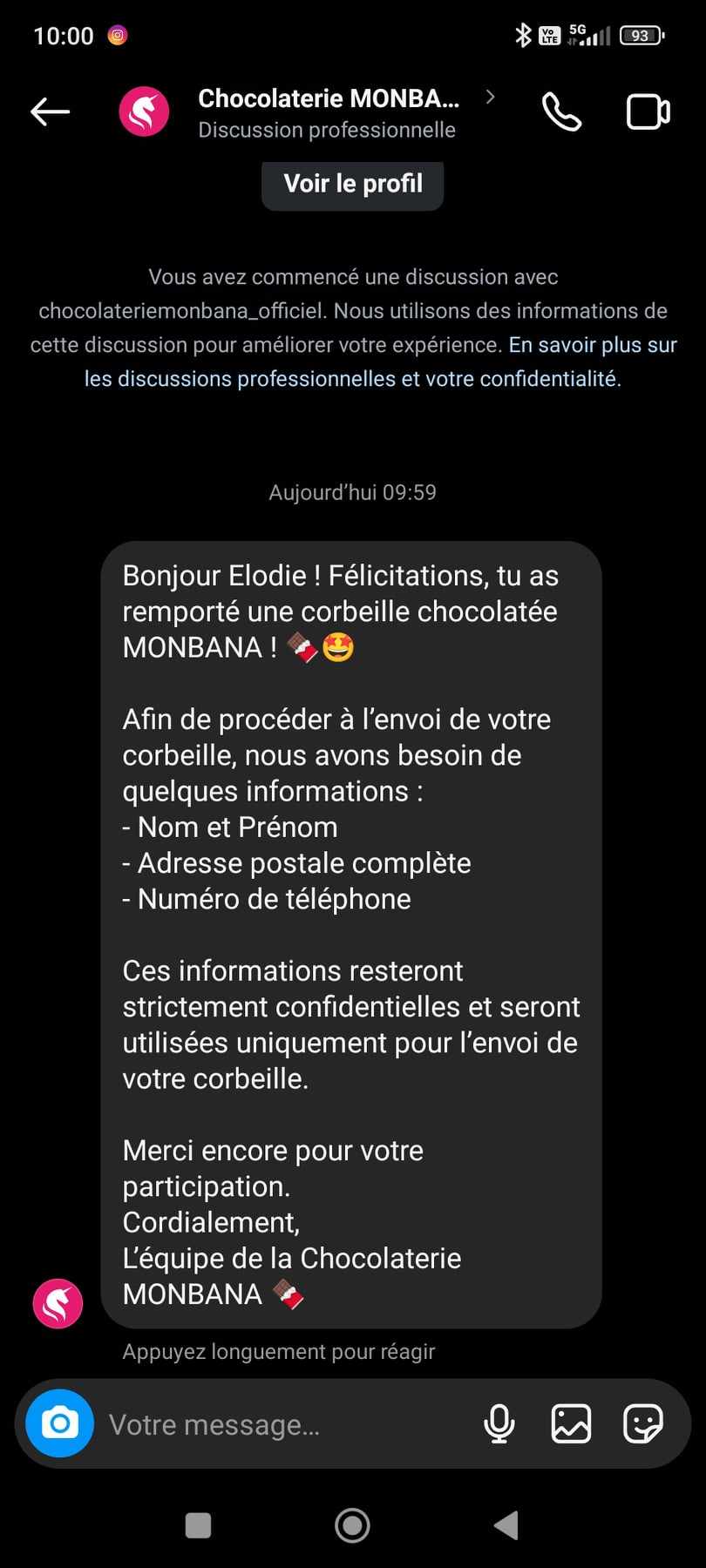Record a voice message with the microphone
Viewport: 706px width, 1568px height.
499,1424
